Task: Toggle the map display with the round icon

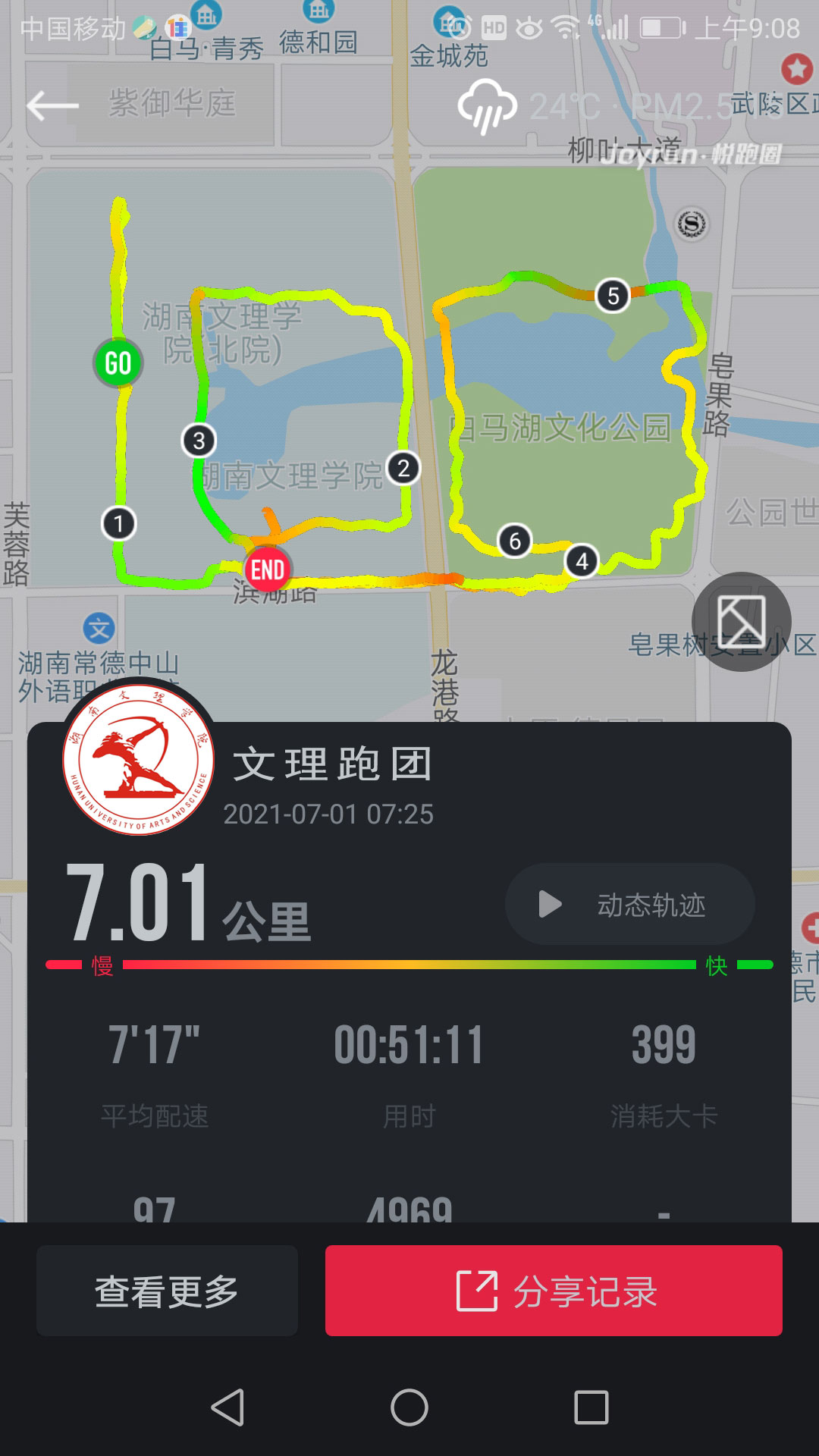Action: (x=741, y=621)
